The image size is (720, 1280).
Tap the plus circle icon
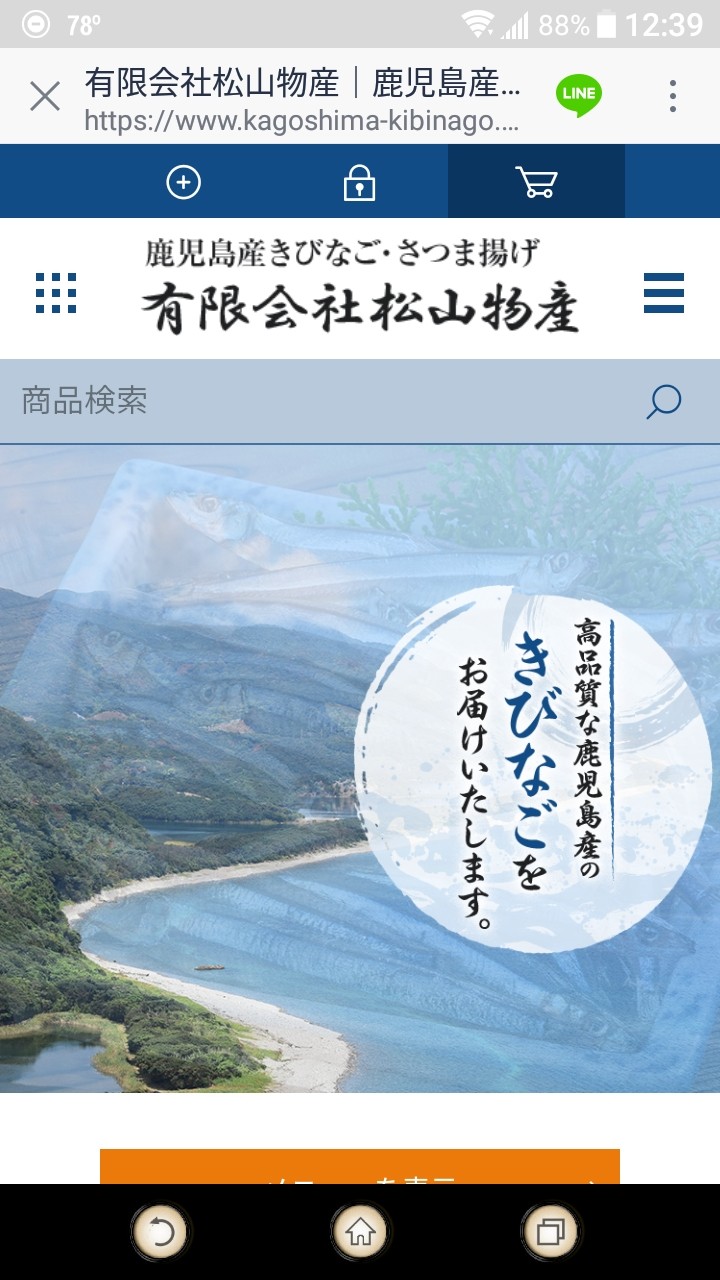[183, 182]
